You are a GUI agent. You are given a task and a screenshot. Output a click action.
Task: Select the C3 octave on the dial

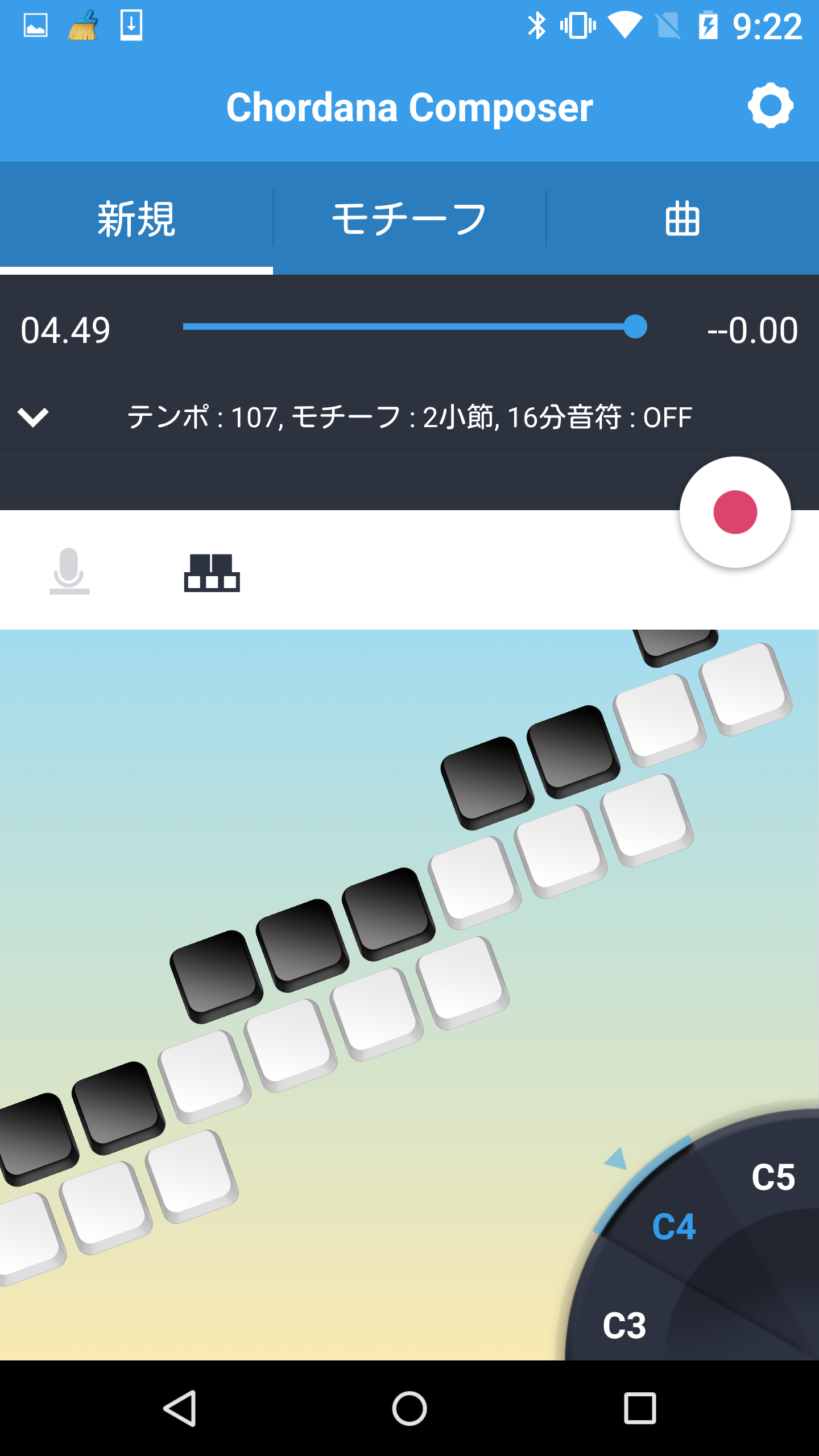[624, 1325]
